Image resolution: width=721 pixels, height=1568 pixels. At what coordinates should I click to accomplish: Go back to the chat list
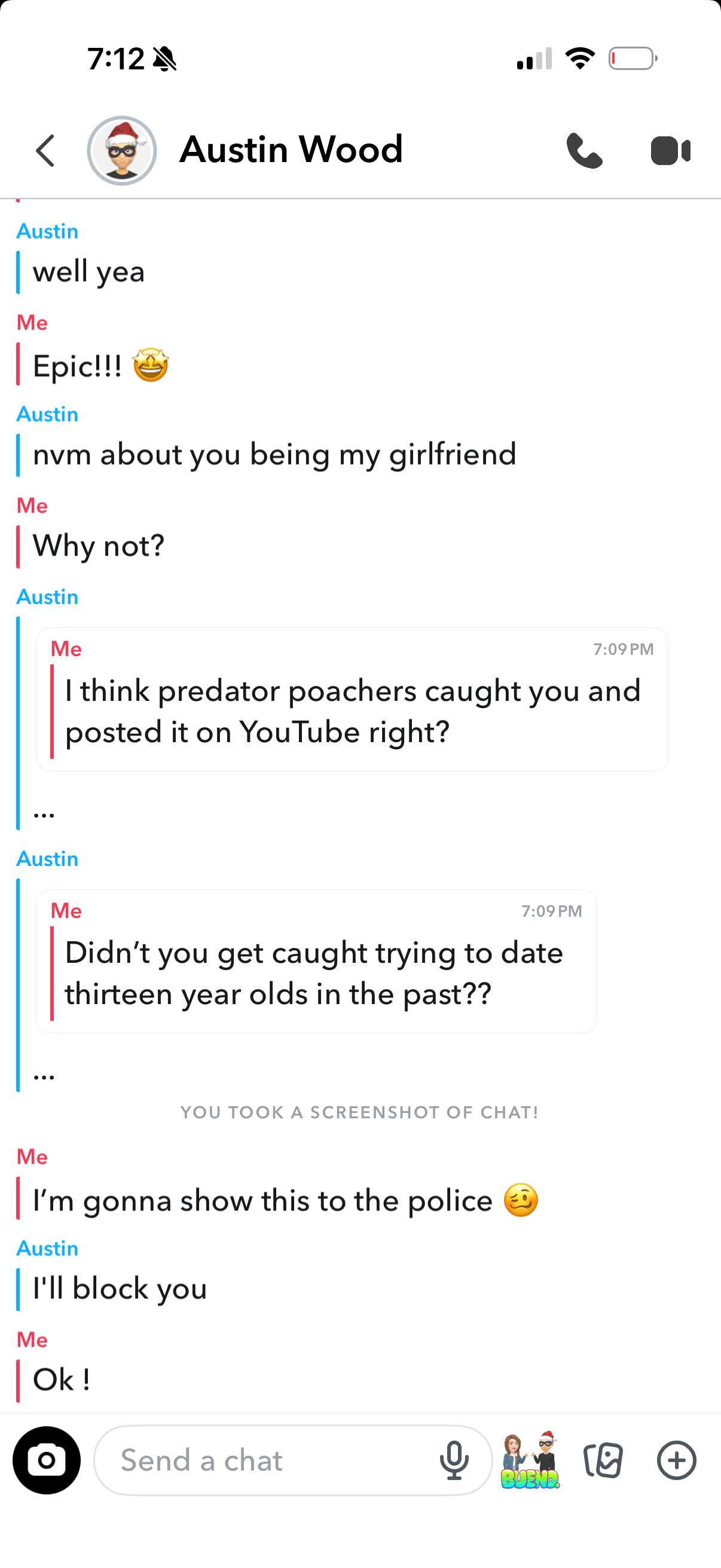(x=45, y=150)
